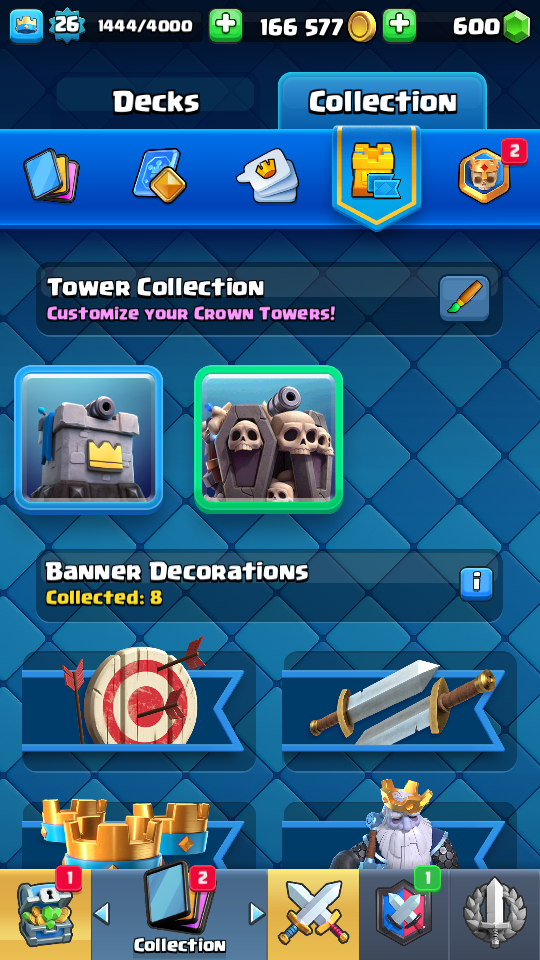Add experience with the green plus button
Screen dimensions: 540x960
point(226,26)
